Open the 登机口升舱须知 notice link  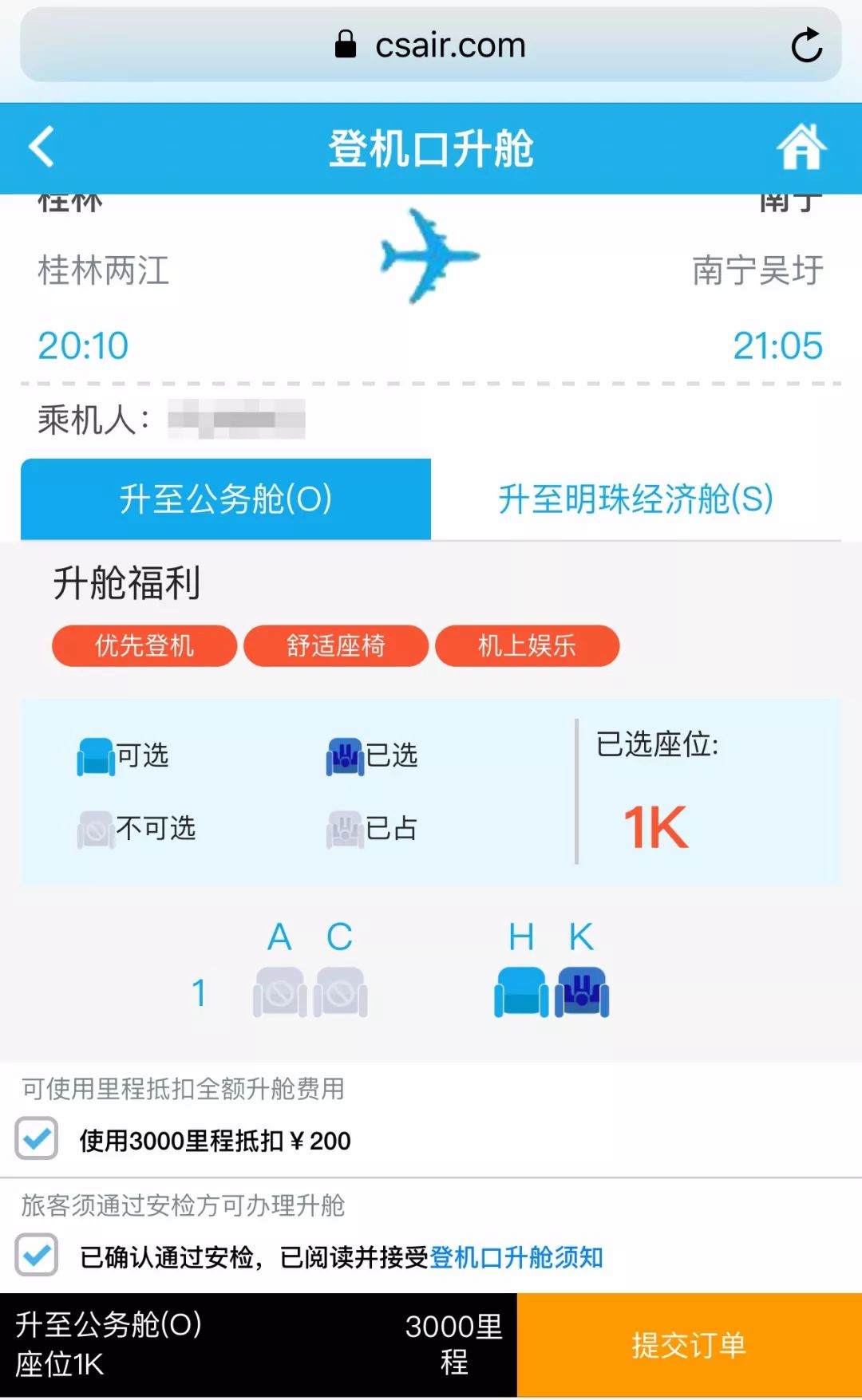pyautogui.click(x=518, y=1256)
